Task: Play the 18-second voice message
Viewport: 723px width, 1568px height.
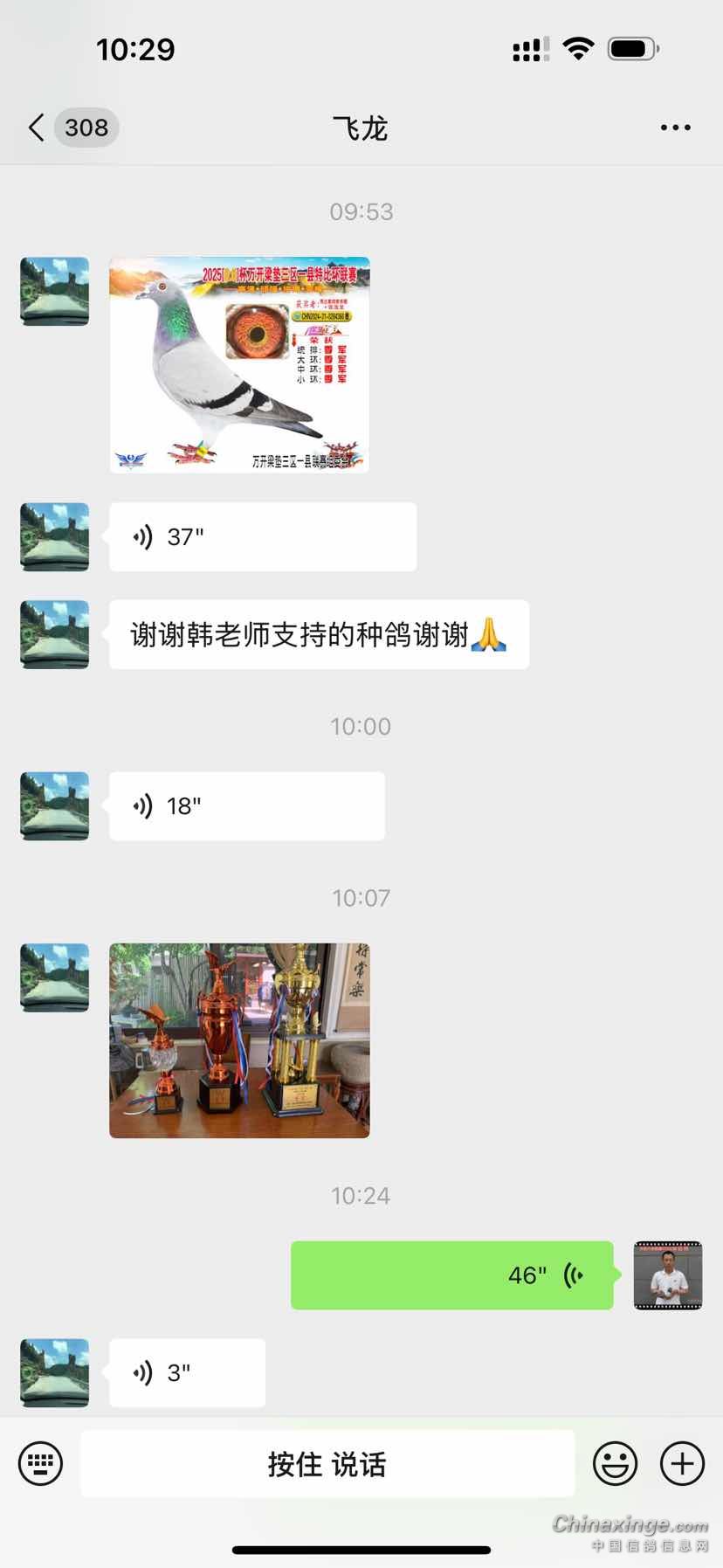Action: [246, 805]
